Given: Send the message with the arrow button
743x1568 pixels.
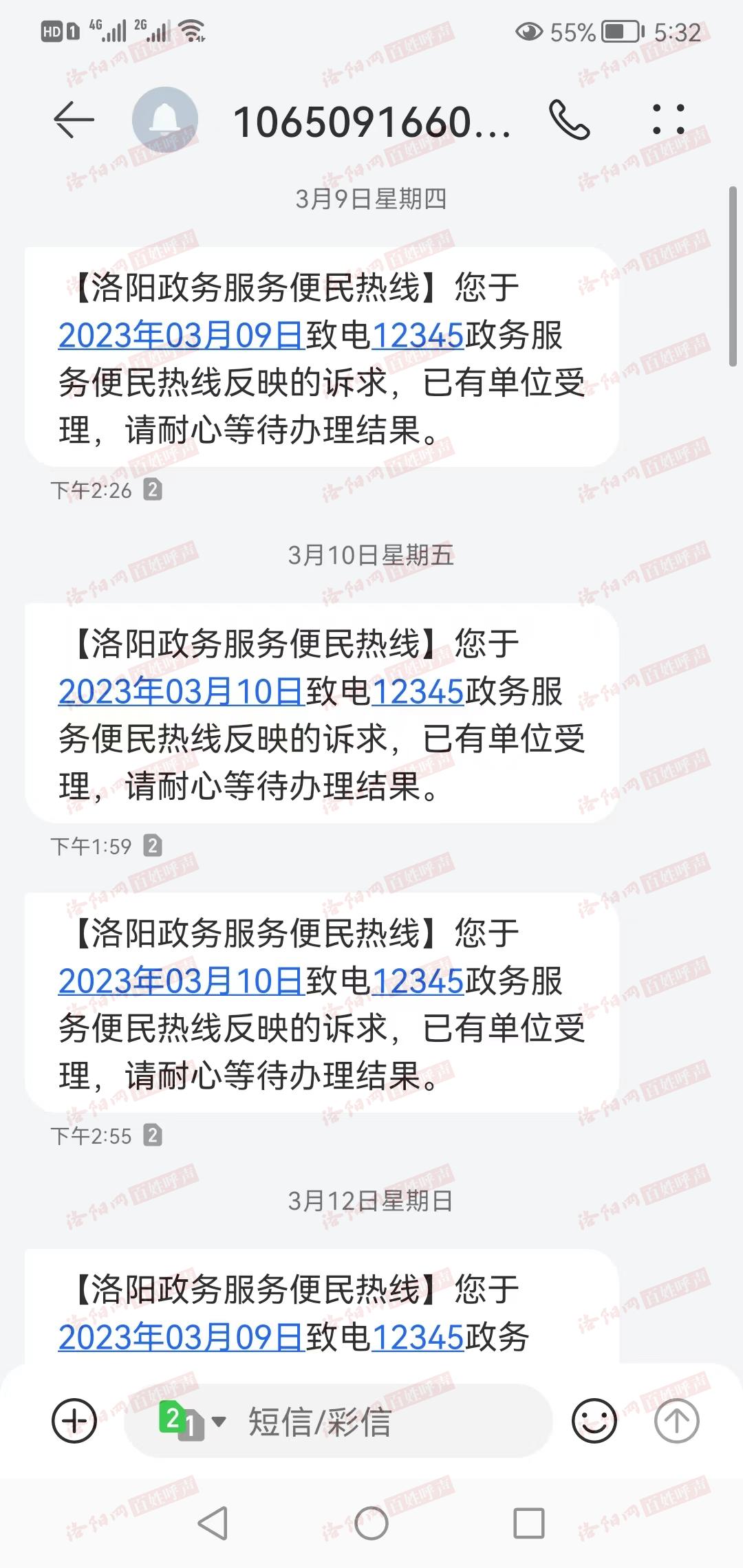Looking at the screenshot, I should (x=676, y=1421).
